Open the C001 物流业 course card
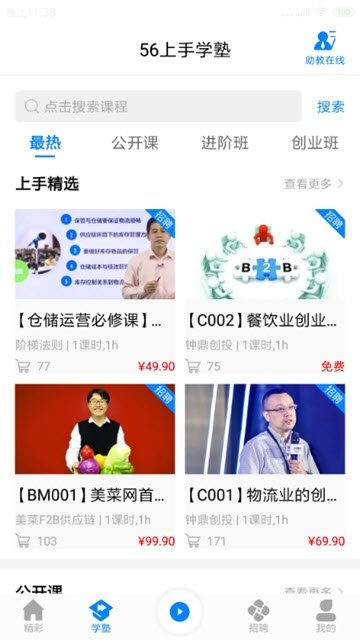 pyautogui.click(x=265, y=467)
